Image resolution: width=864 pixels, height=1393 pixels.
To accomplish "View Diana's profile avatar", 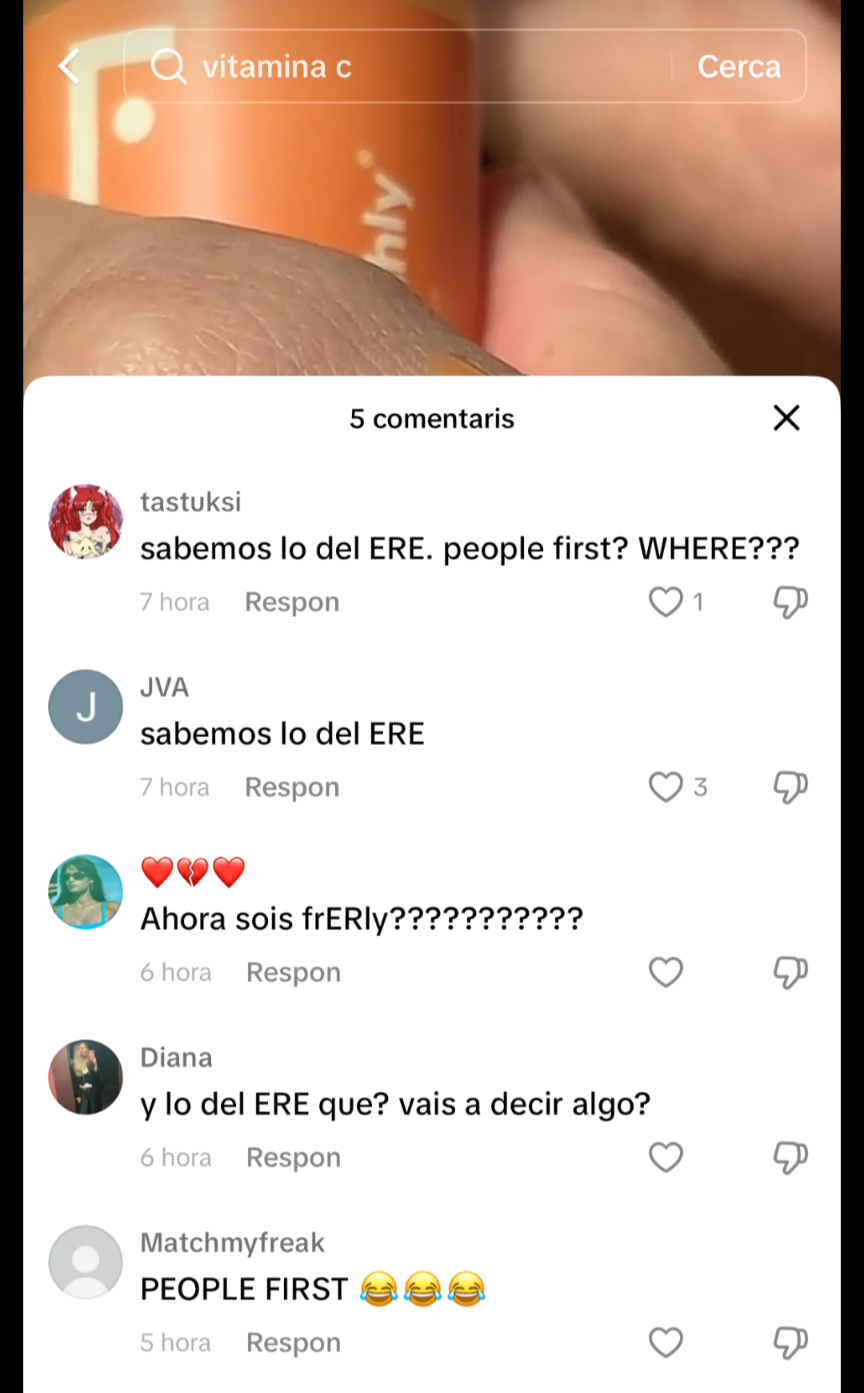I will coord(86,1077).
